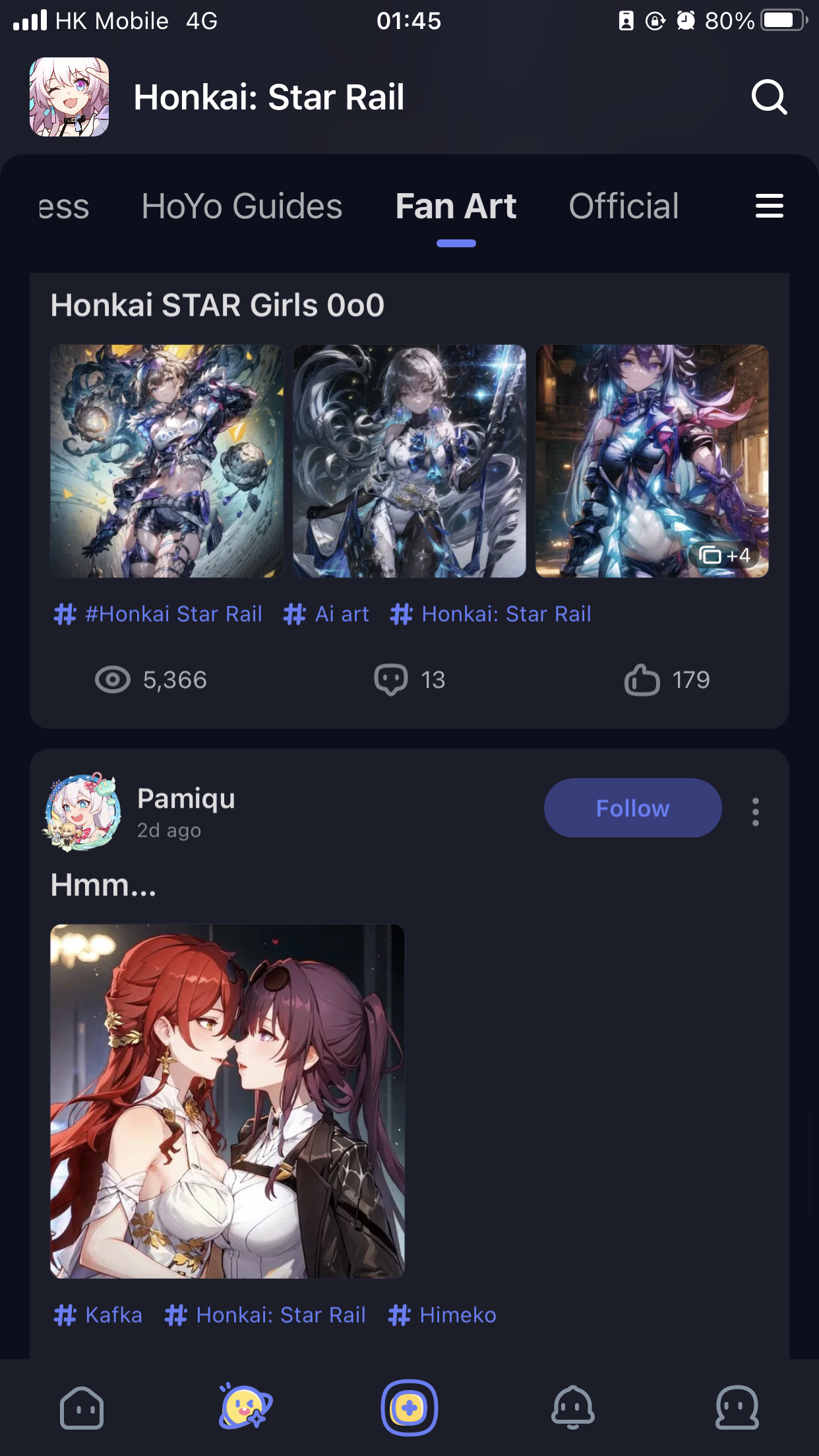Follow the user Pamiqu

click(632, 807)
